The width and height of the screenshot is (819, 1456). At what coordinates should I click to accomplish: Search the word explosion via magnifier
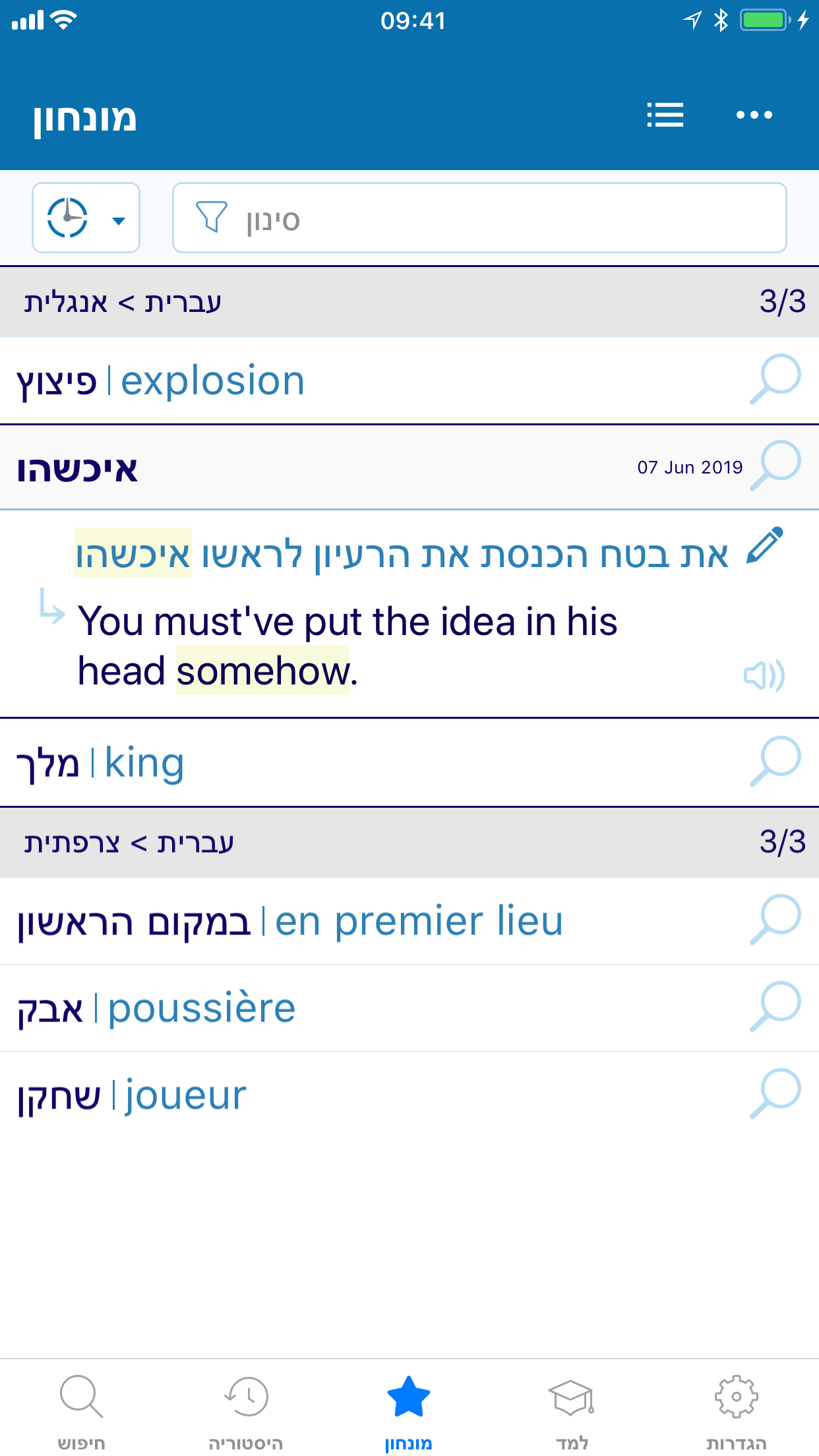click(775, 380)
